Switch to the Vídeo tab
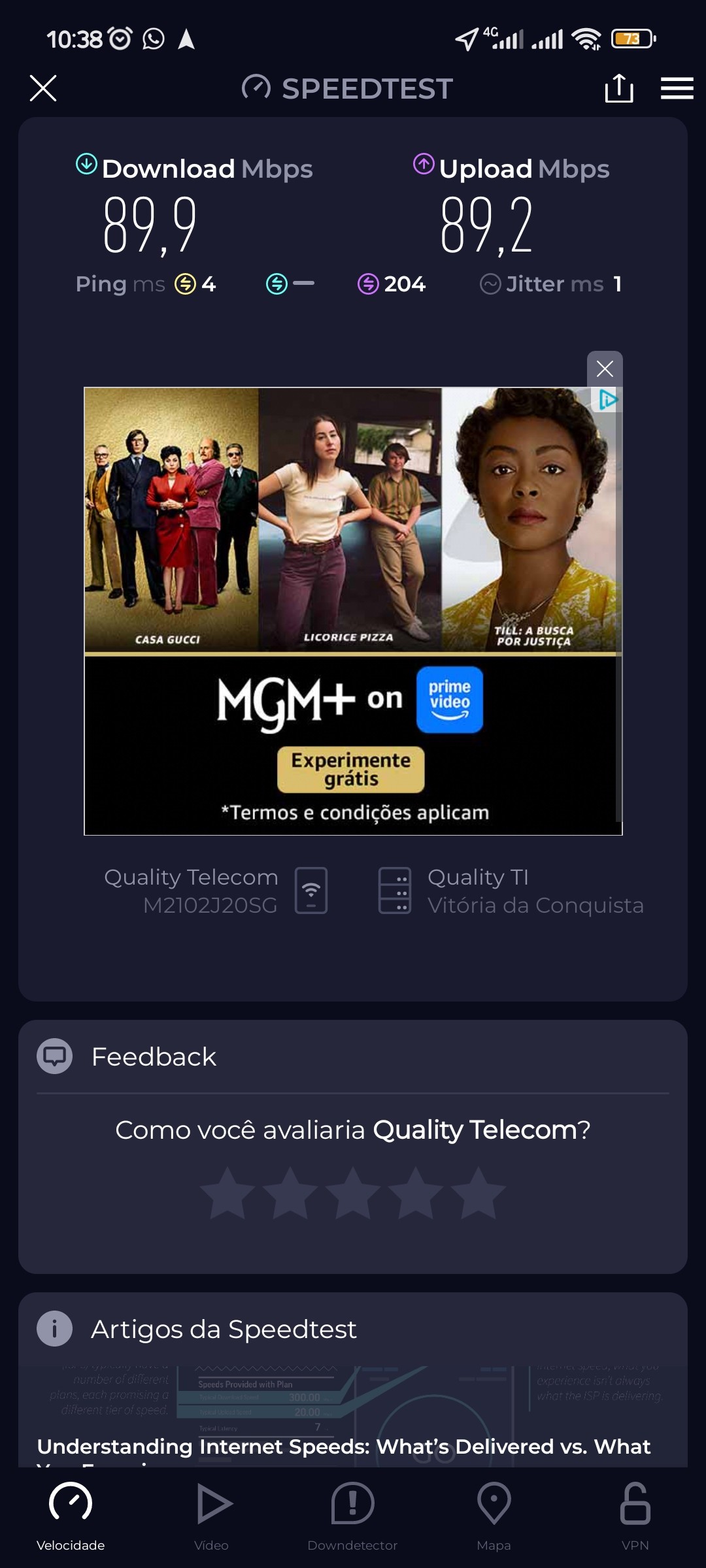706x1568 pixels. point(212,1516)
